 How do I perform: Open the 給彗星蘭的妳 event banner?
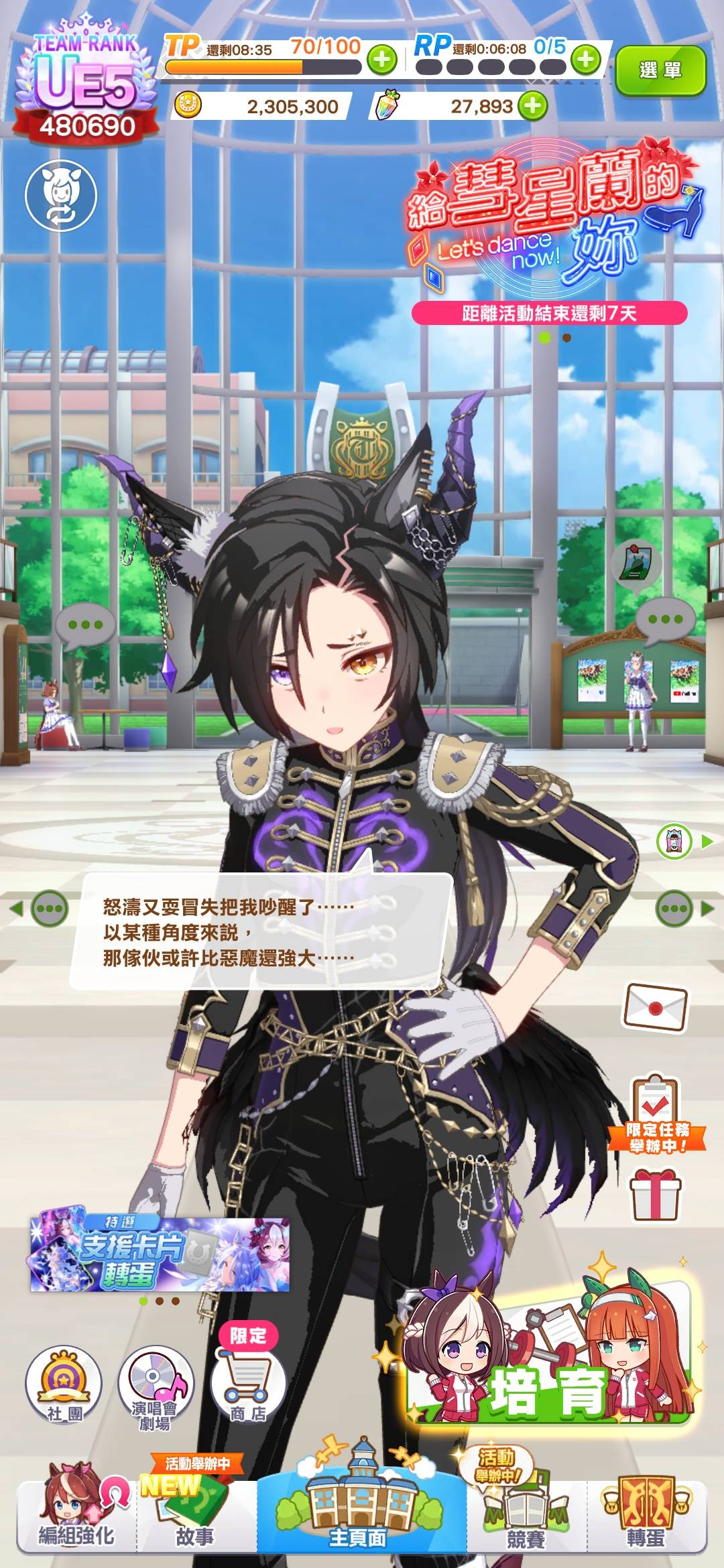(x=550, y=221)
